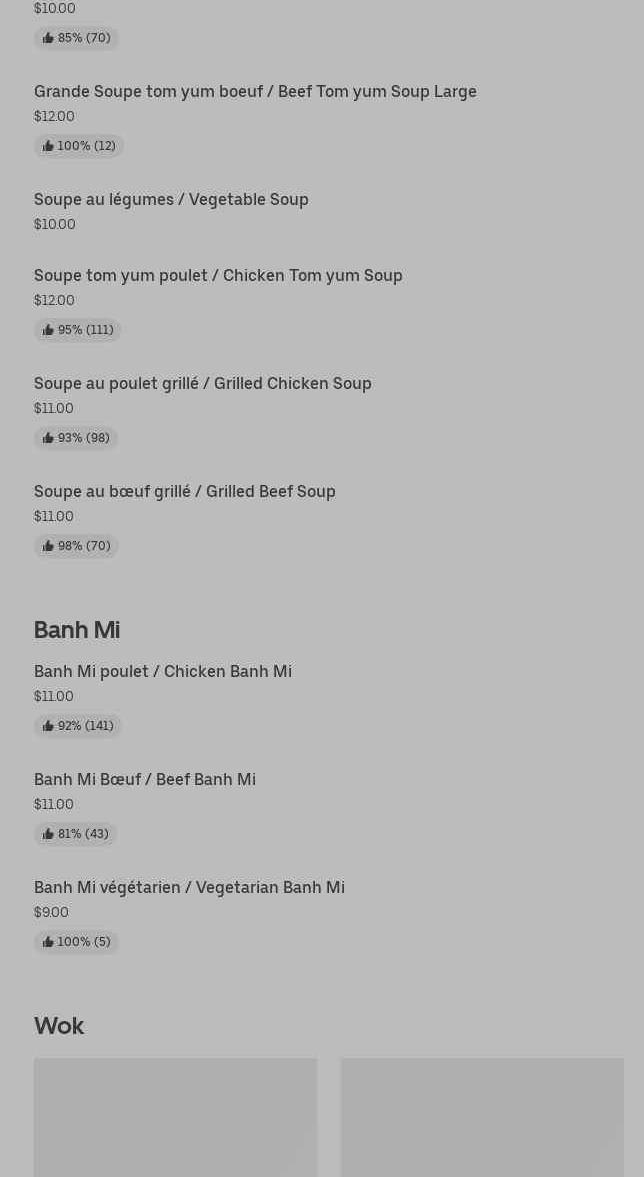View Grilled Chicken Soup details
This screenshot has height=1177, width=644.
pos(203,384)
